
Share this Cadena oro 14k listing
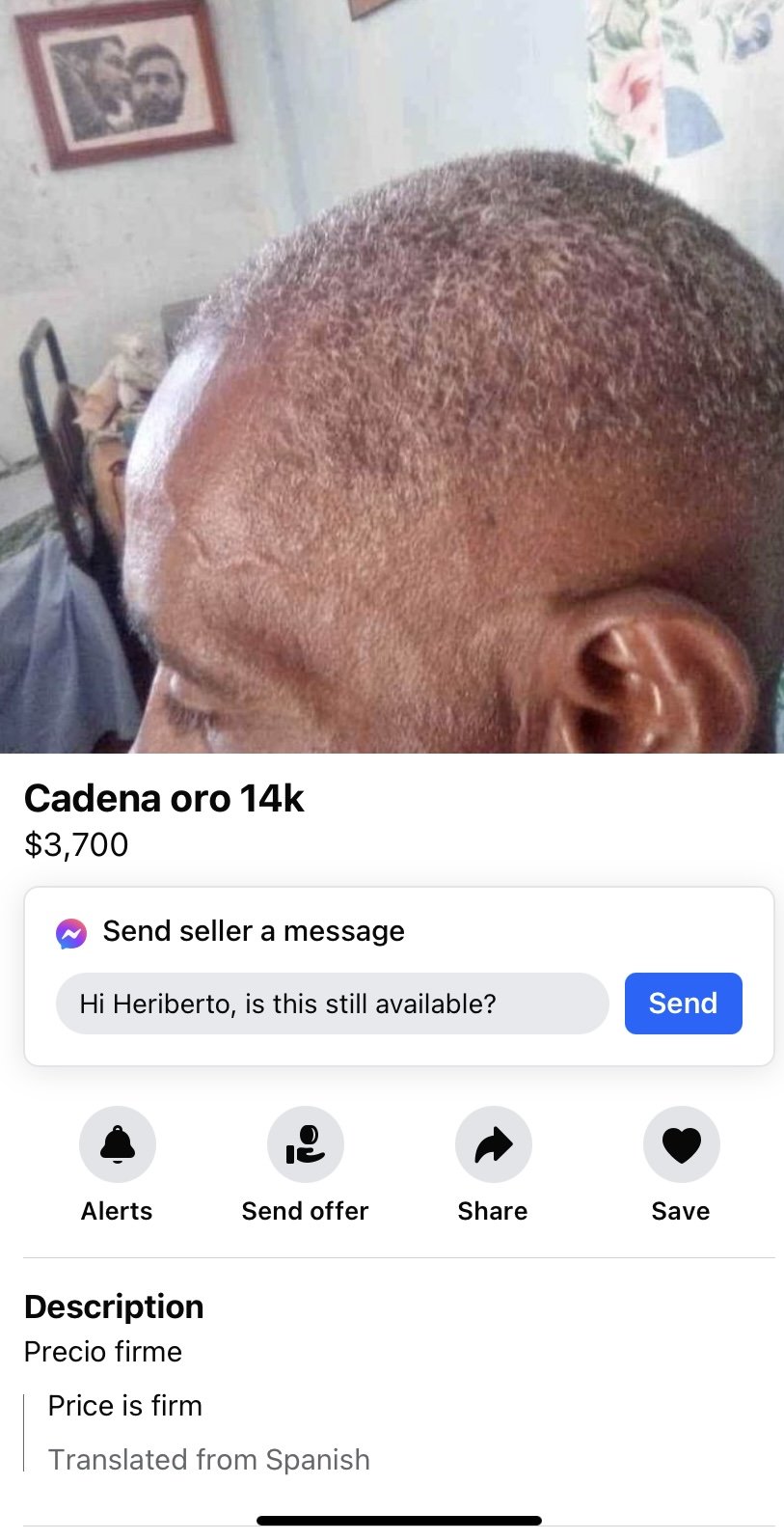click(x=493, y=1144)
